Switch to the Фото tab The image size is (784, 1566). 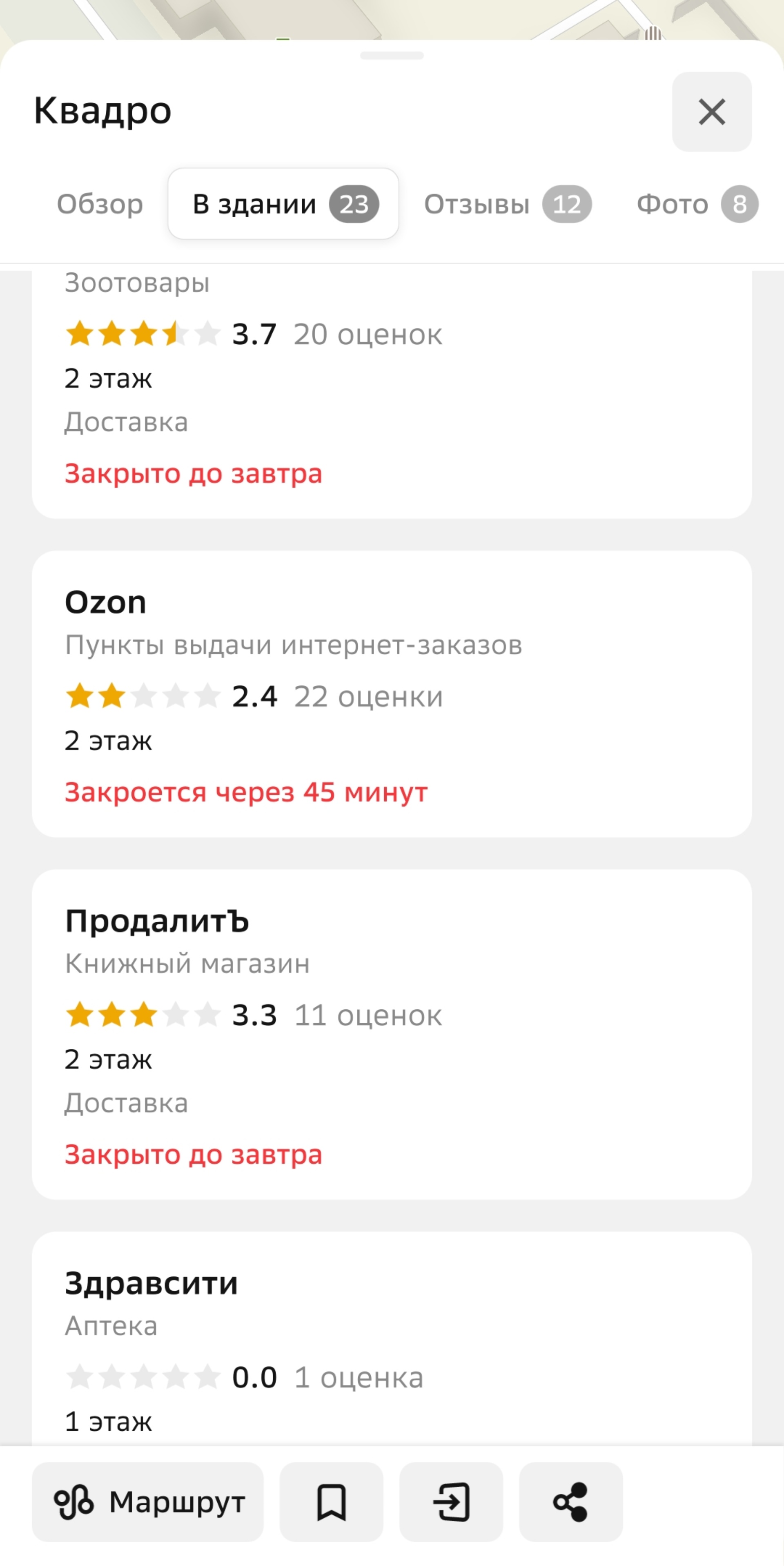pyautogui.click(x=696, y=204)
